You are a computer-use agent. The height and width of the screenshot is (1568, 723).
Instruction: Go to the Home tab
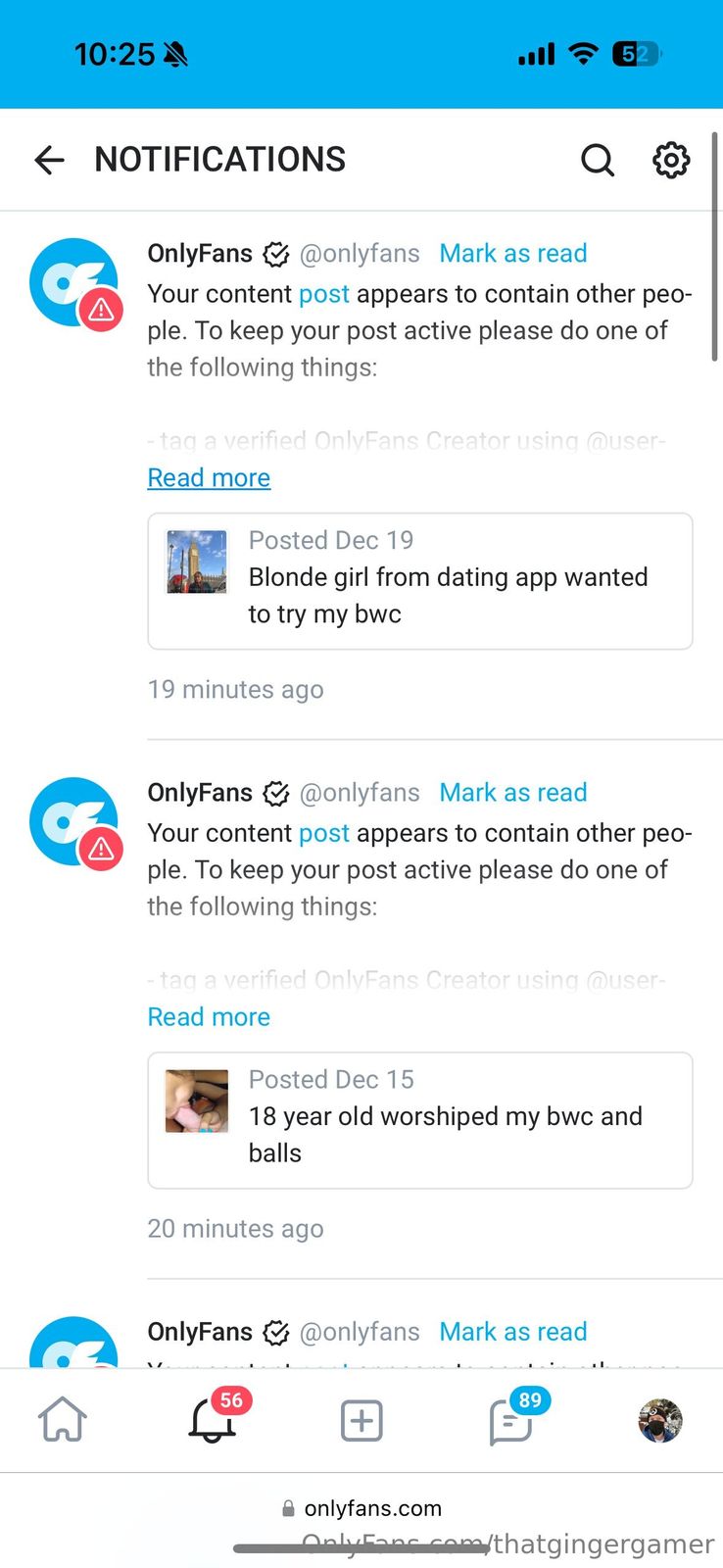[x=63, y=1420]
